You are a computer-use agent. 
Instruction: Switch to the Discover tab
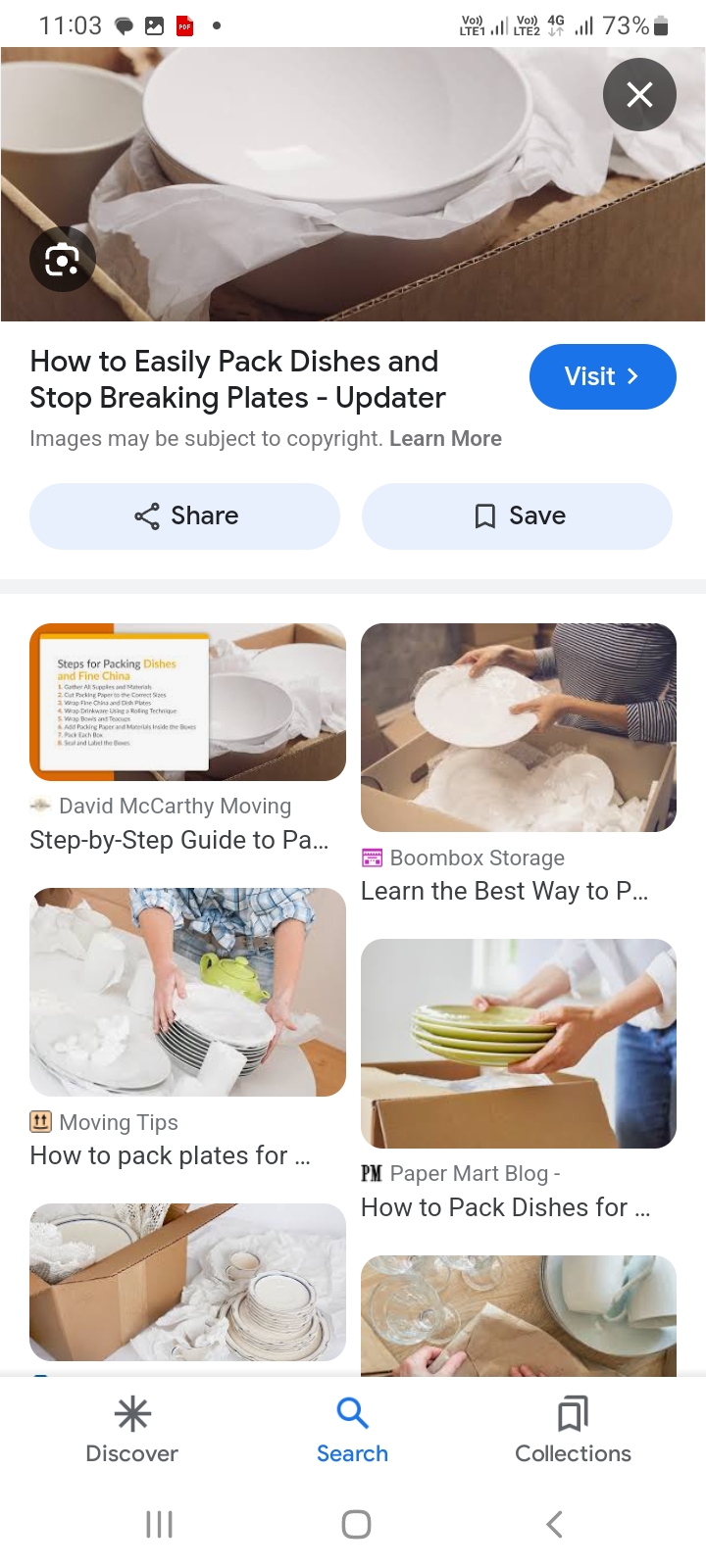tap(132, 1430)
